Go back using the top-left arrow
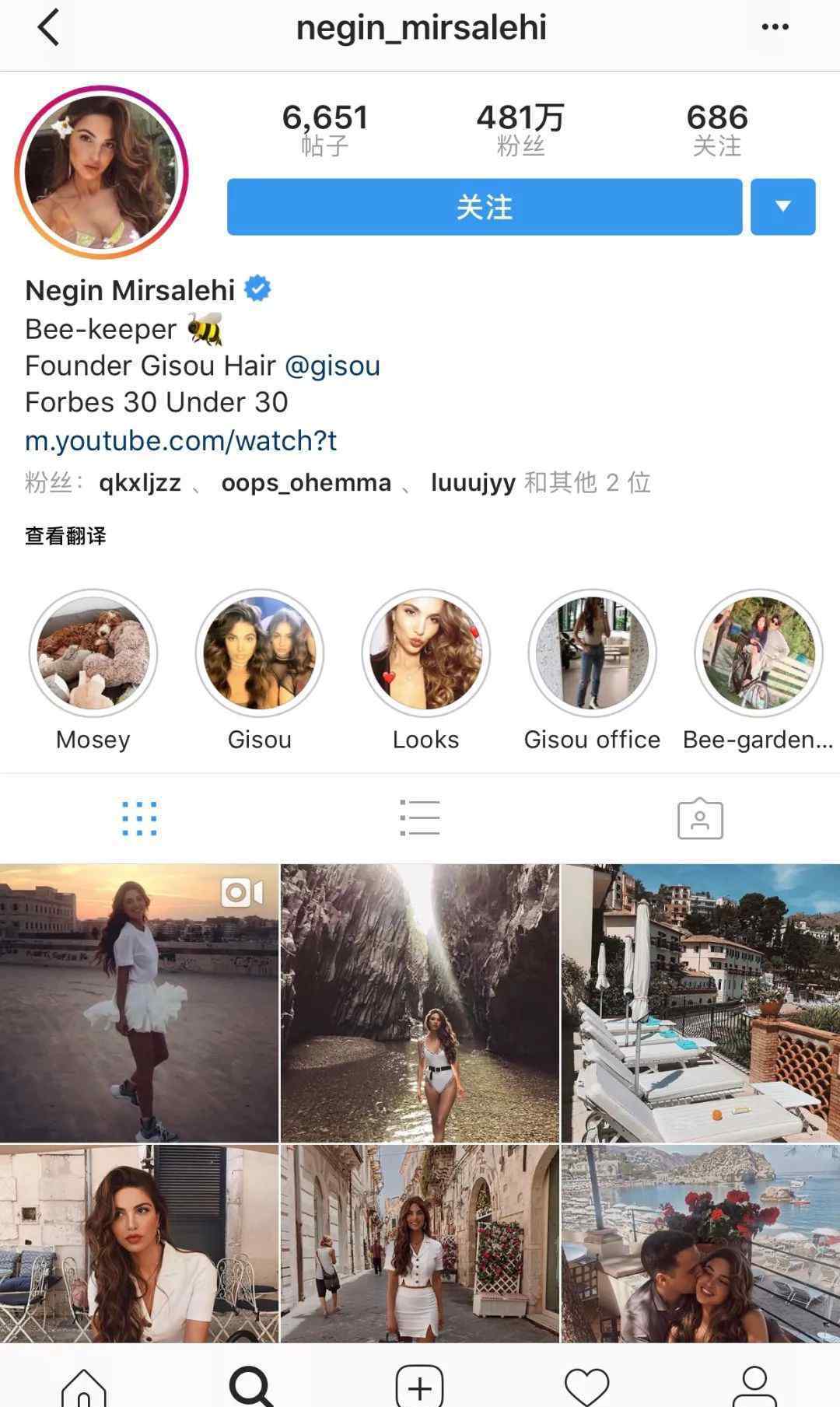The image size is (840, 1407). 48,27
